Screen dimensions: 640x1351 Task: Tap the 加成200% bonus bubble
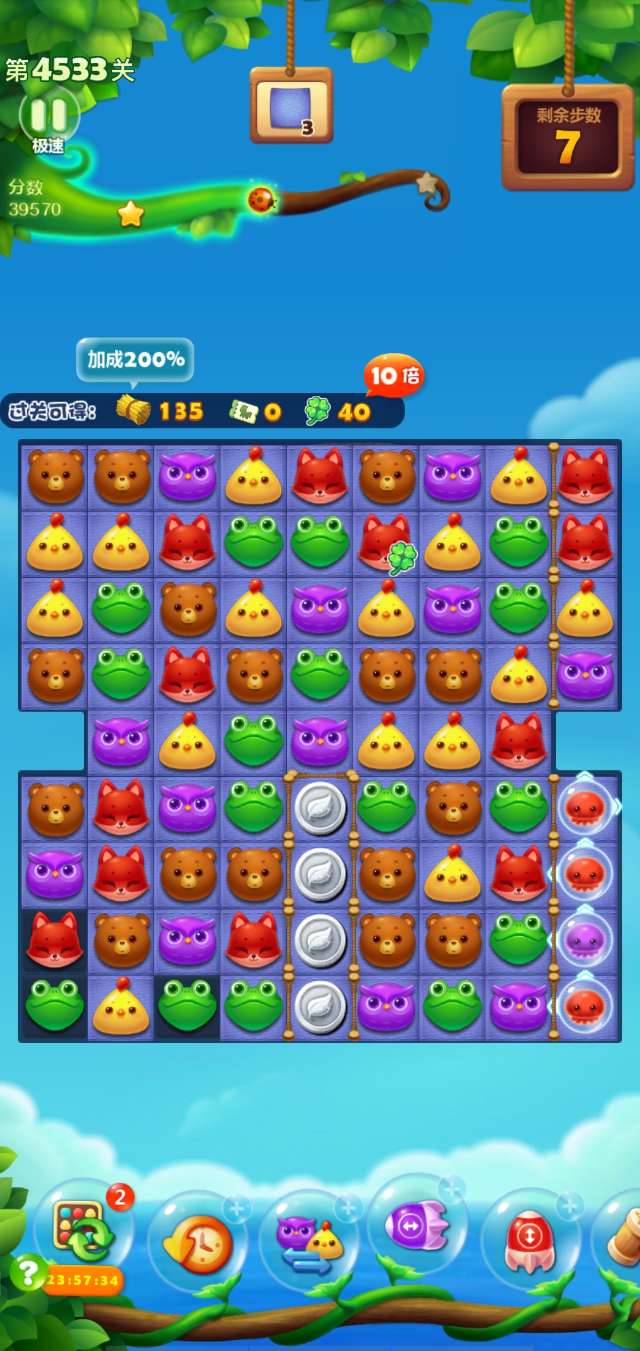pyautogui.click(x=135, y=359)
